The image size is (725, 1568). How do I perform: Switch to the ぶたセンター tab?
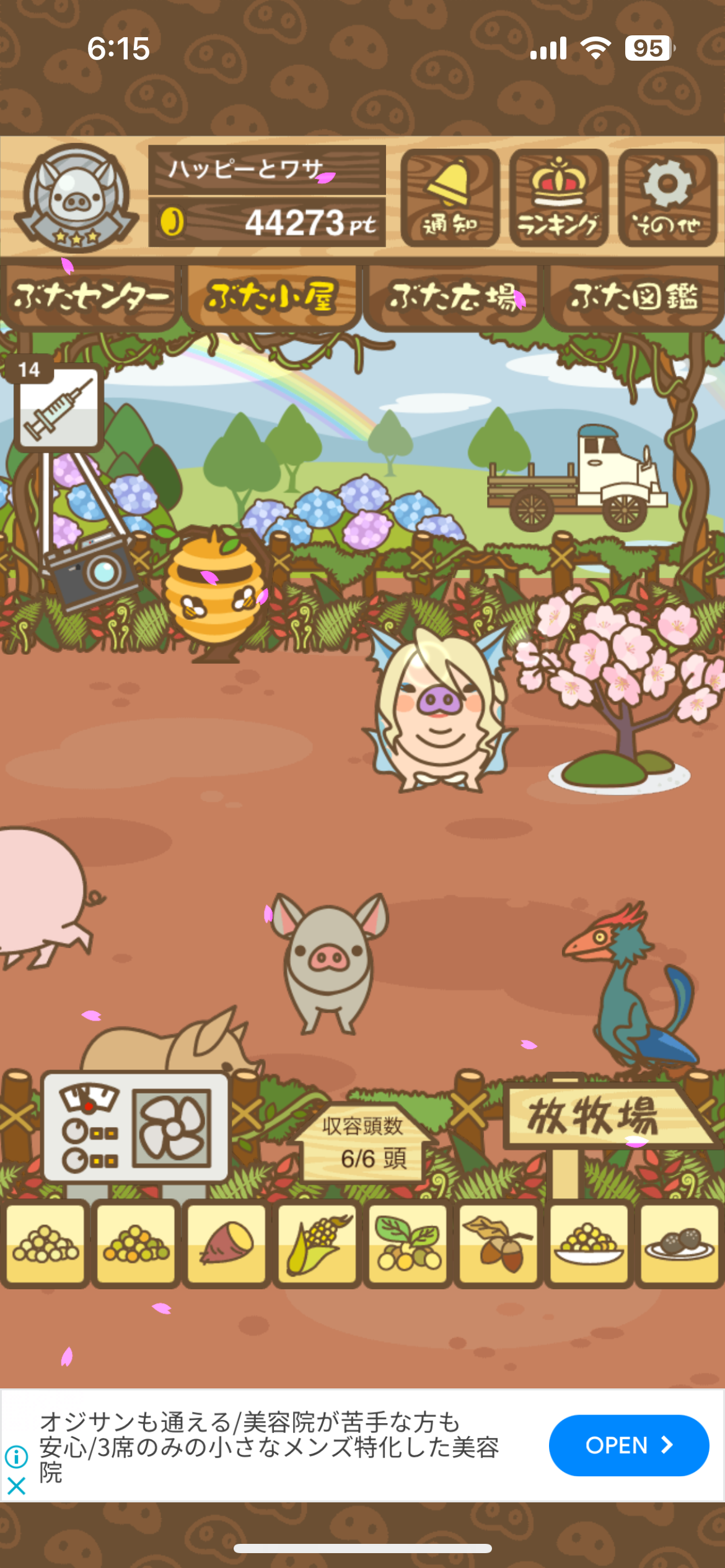[90, 297]
